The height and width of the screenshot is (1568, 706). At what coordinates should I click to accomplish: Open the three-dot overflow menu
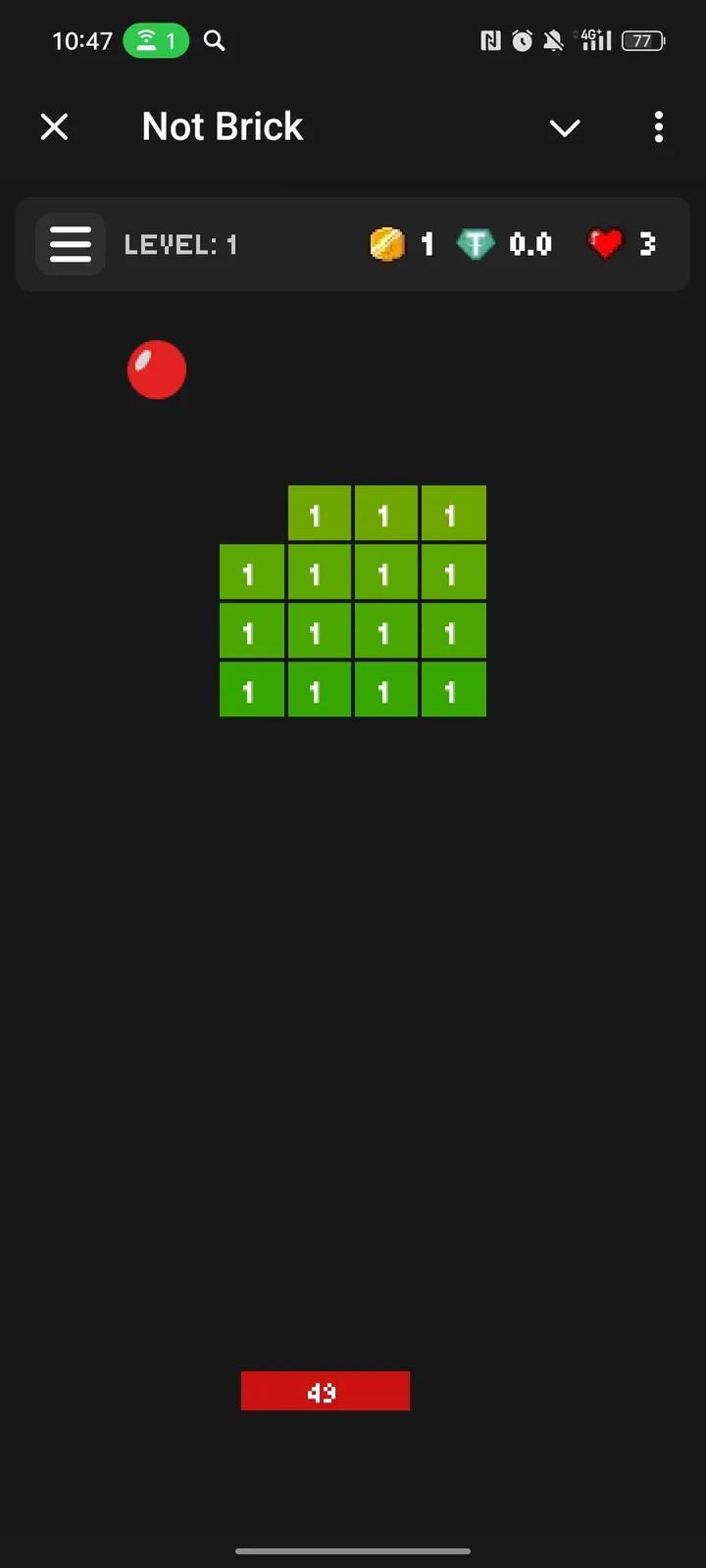pos(658,127)
